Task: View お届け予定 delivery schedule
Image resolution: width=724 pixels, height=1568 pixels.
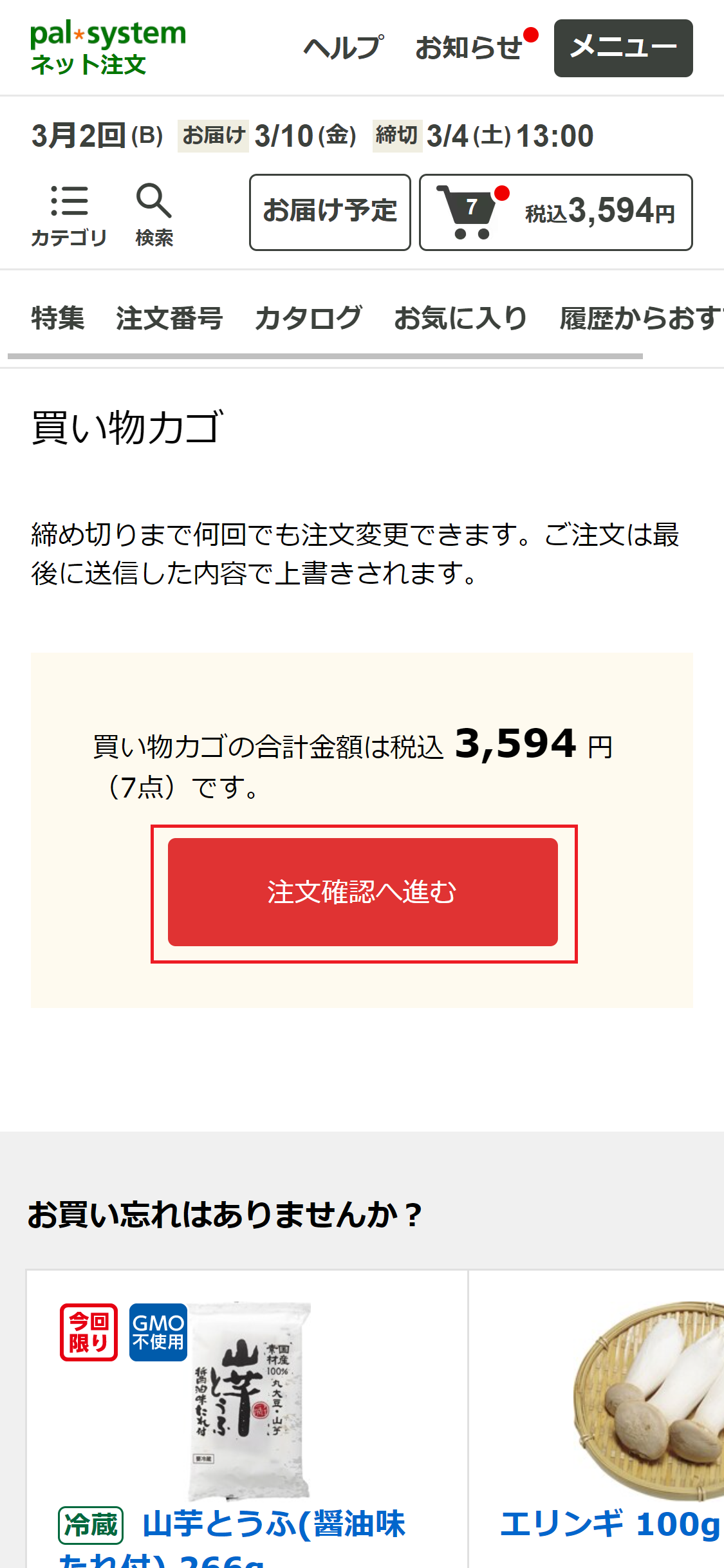Action: coord(330,212)
